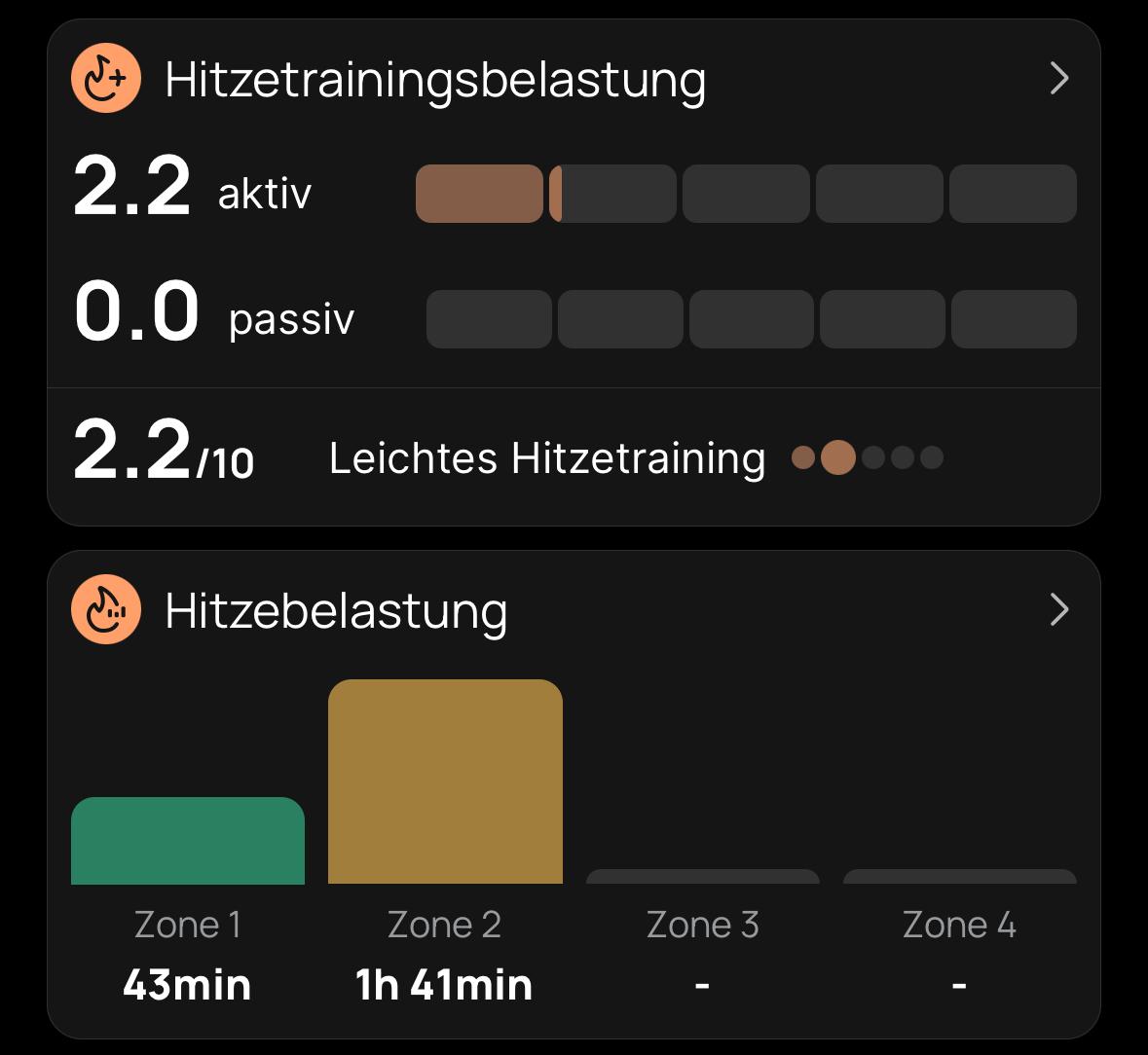This screenshot has height=1055, width=1148.
Task: Open the Hitzebelastung card details
Action: (x=1059, y=610)
